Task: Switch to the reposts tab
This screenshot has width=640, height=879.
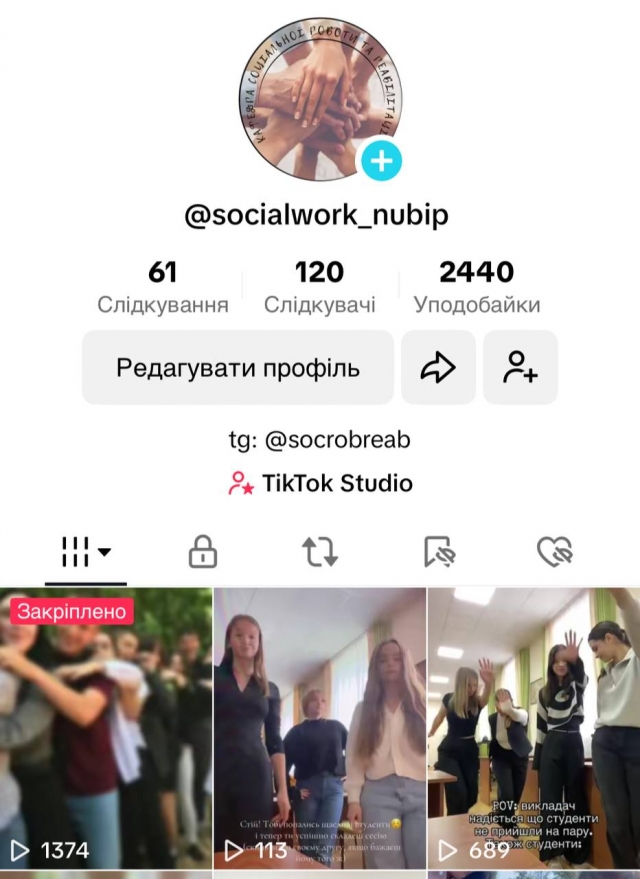Action: tap(320, 551)
